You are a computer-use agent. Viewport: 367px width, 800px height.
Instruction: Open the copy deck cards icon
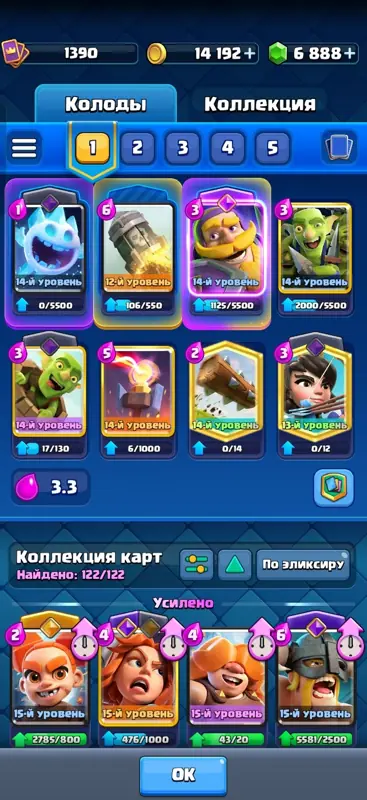[339, 147]
